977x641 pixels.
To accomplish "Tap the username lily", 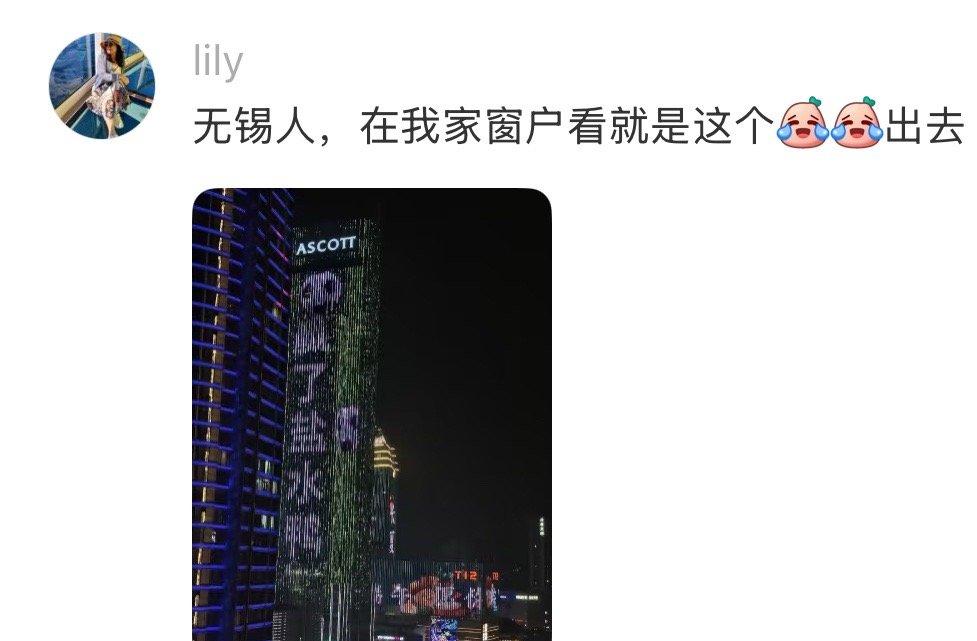I will coord(218,64).
